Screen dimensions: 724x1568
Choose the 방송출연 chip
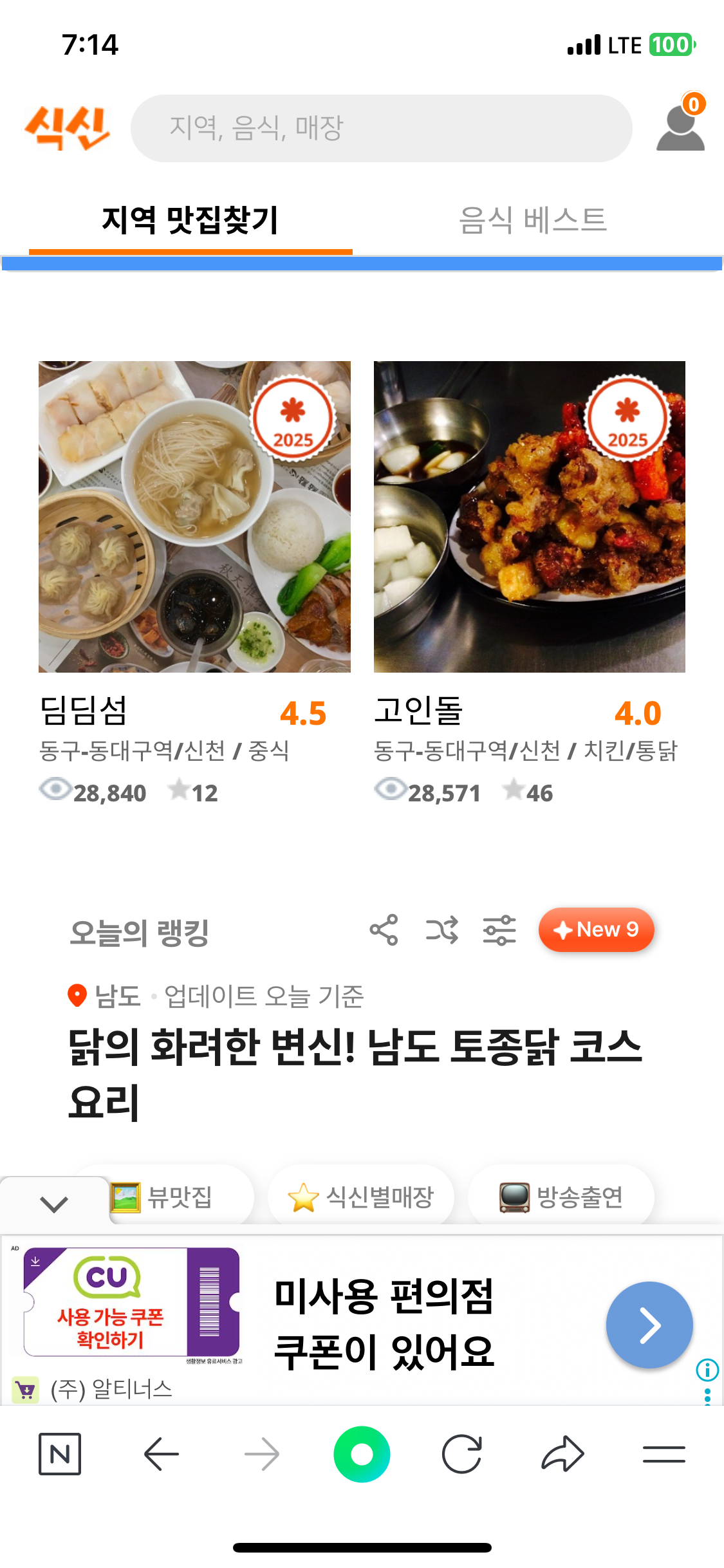coord(561,1197)
